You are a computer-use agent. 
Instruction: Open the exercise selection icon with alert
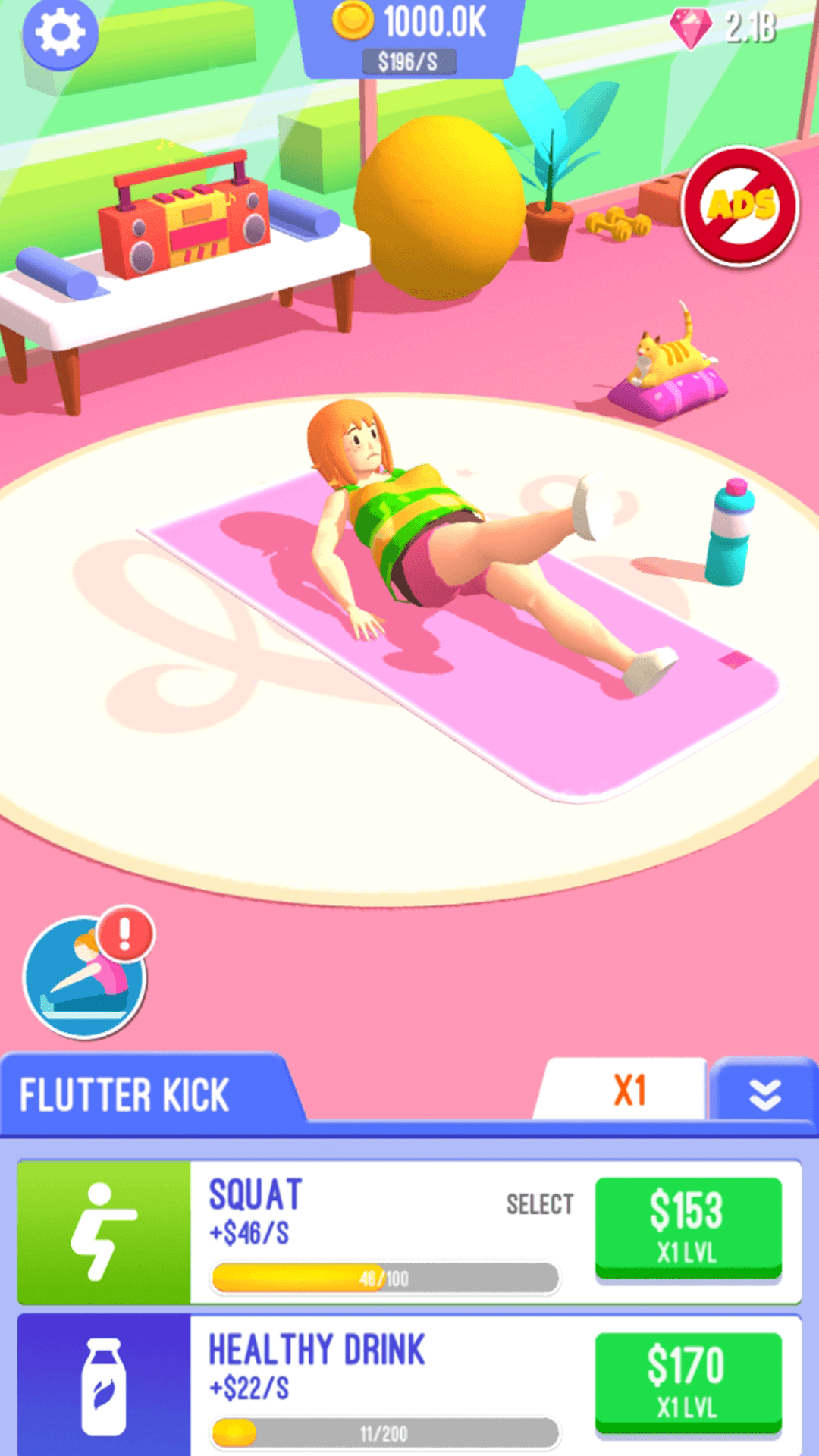pyautogui.click(x=85, y=977)
